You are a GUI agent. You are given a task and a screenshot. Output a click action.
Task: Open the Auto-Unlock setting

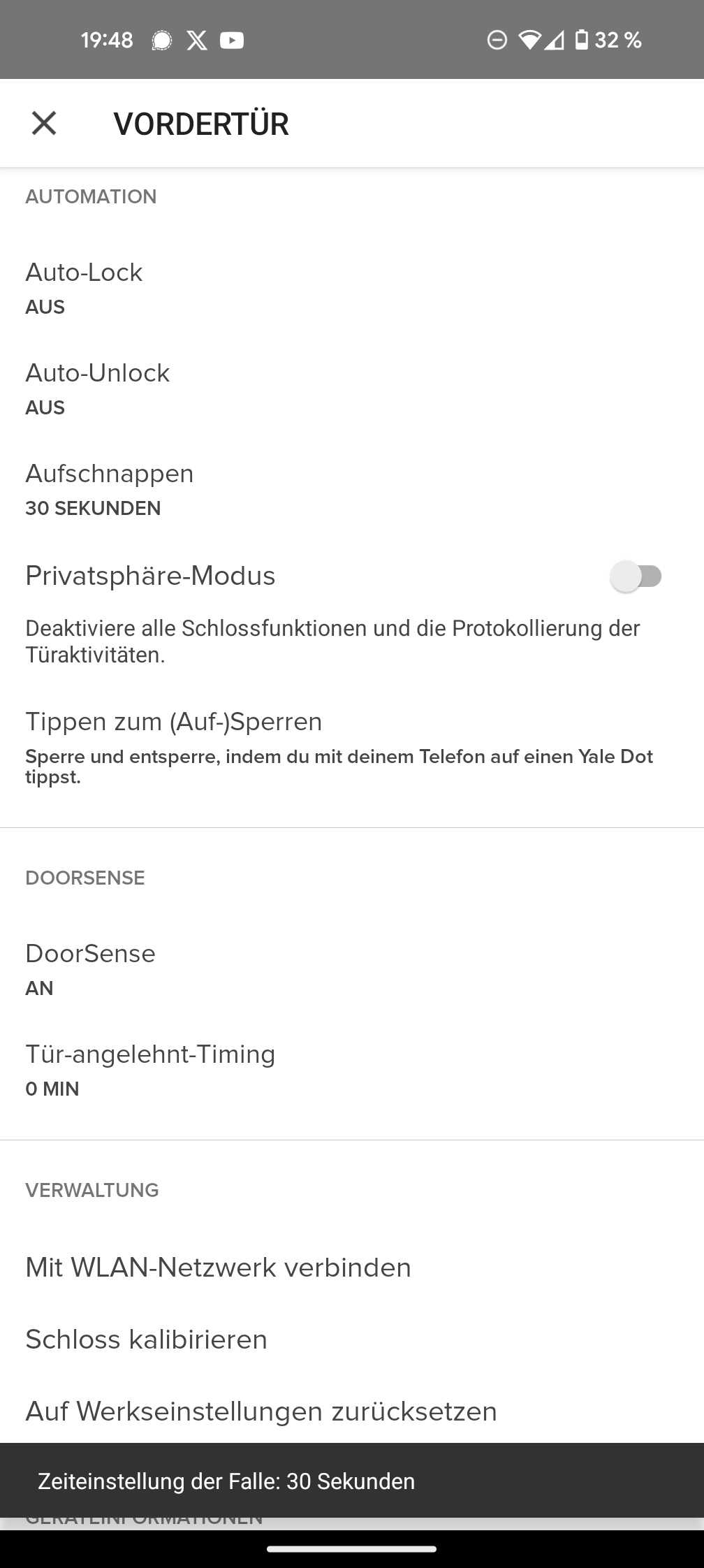pos(98,388)
